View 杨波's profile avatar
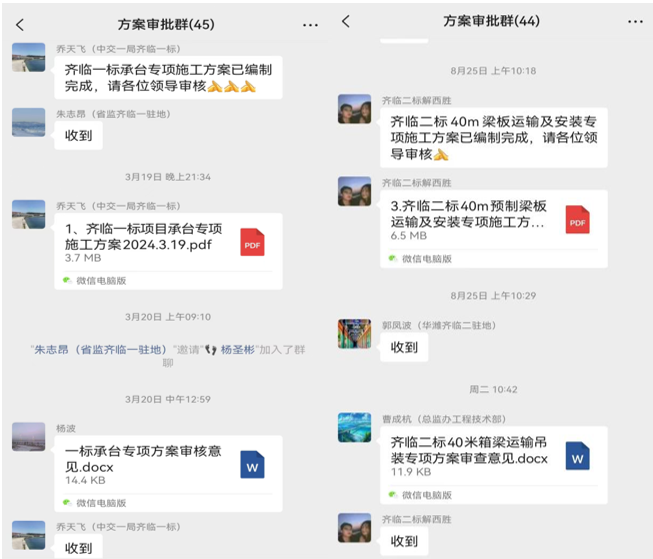This screenshot has height=559, width=653. pyautogui.click(x=28, y=437)
